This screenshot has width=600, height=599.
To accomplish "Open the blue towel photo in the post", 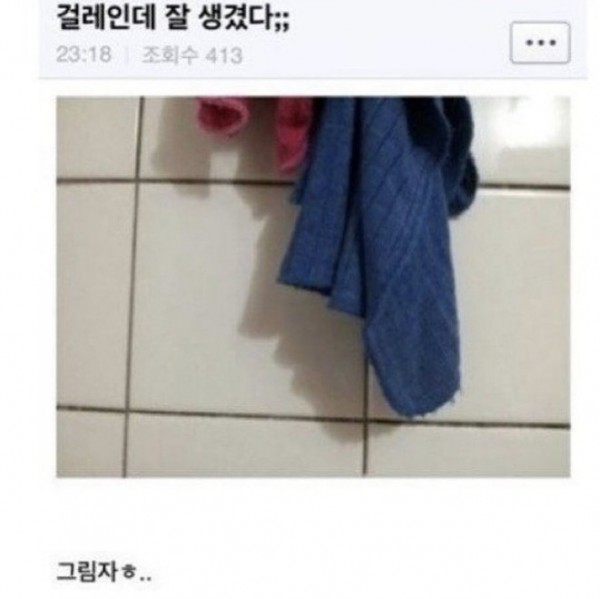I will point(313,287).
